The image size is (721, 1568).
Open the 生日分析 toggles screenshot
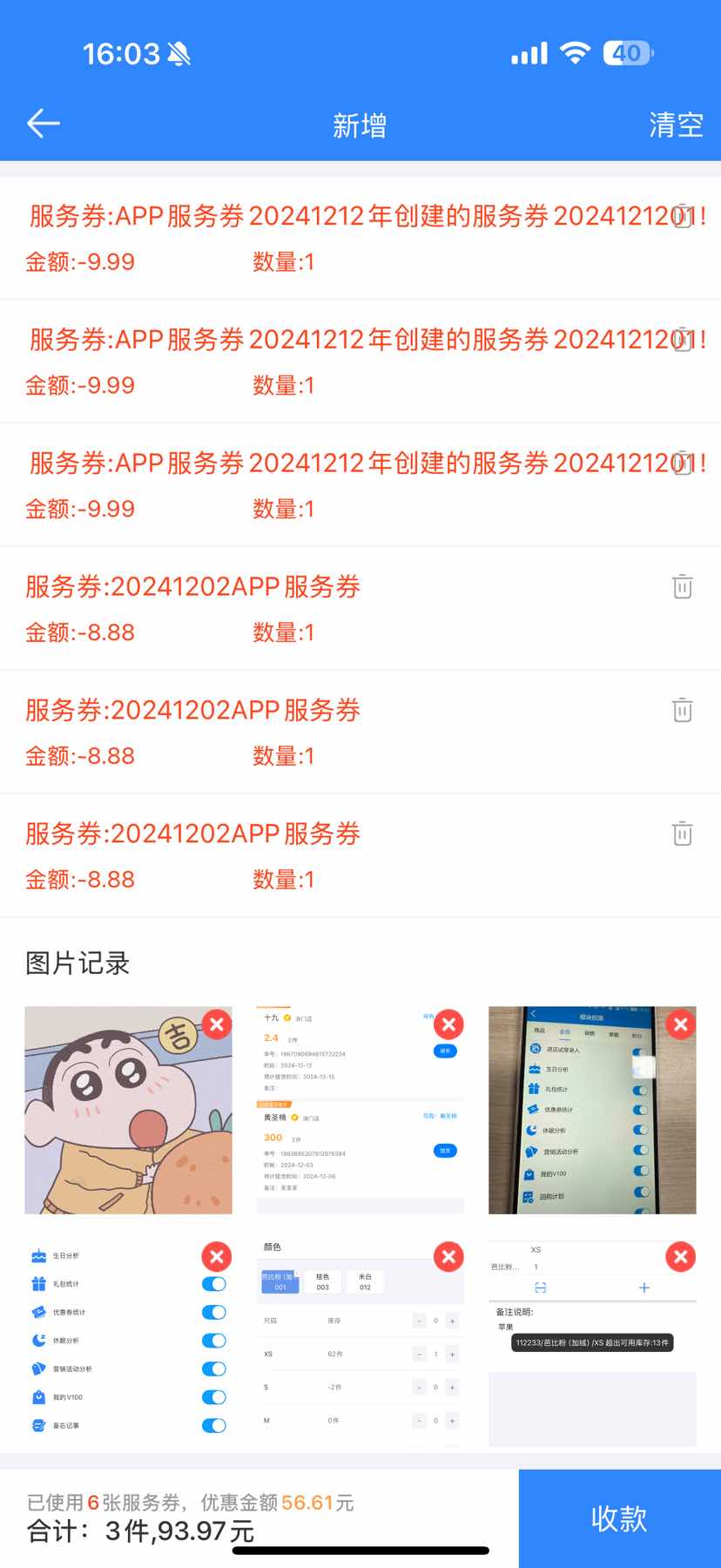click(113, 1359)
